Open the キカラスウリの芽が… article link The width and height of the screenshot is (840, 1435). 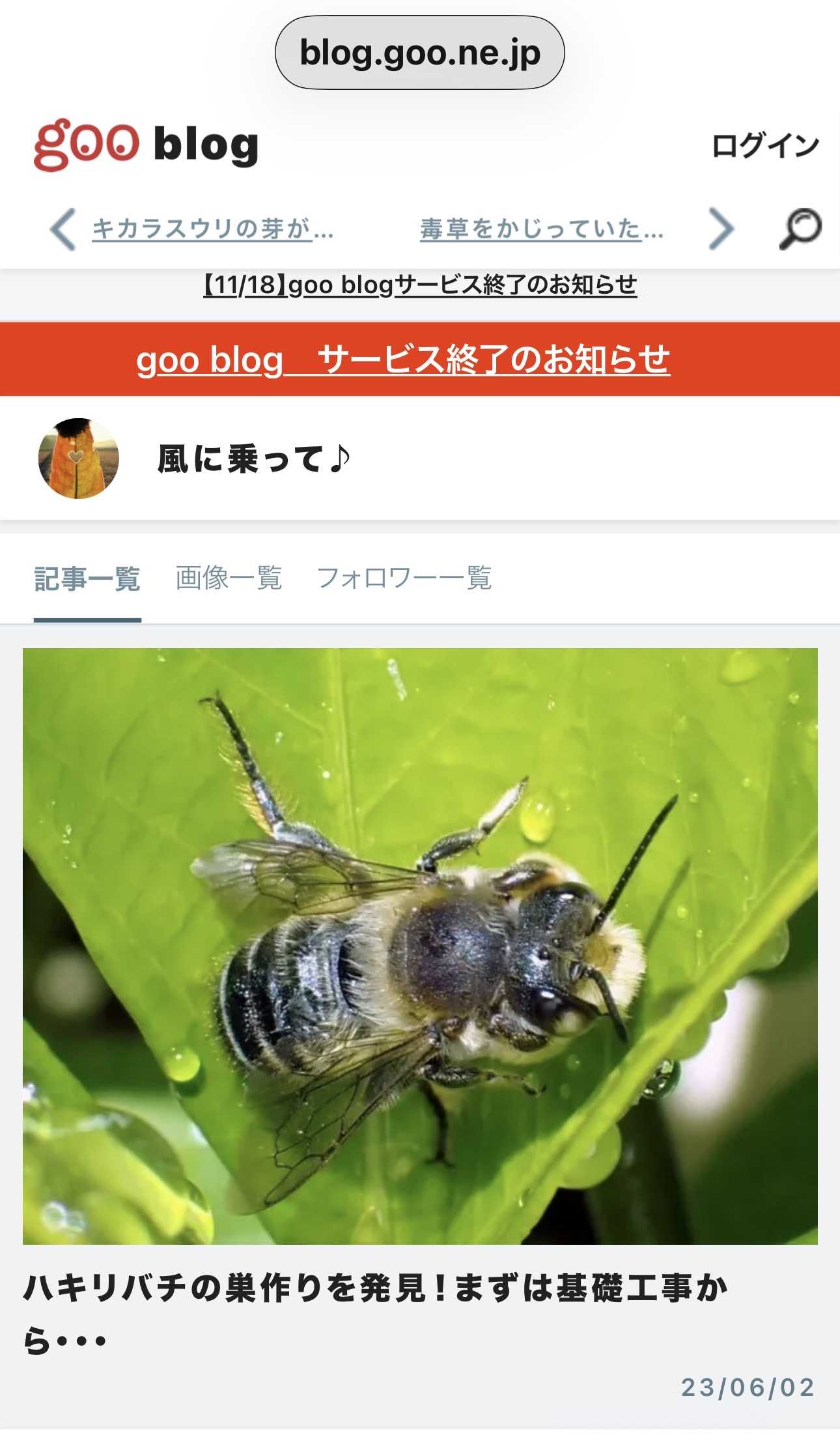(212, 229)
